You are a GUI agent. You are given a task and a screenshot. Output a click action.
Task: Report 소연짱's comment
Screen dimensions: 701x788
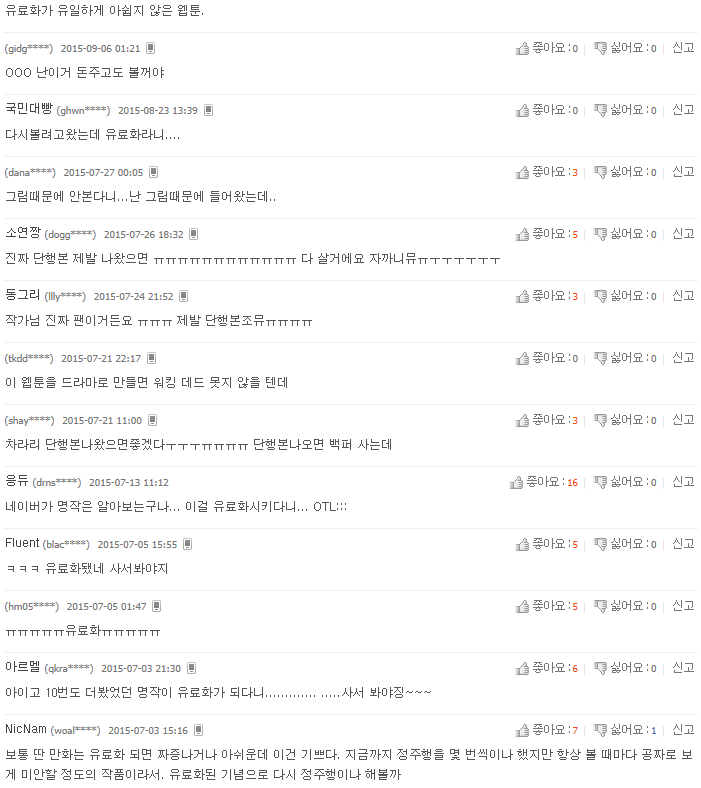(683, 234)
